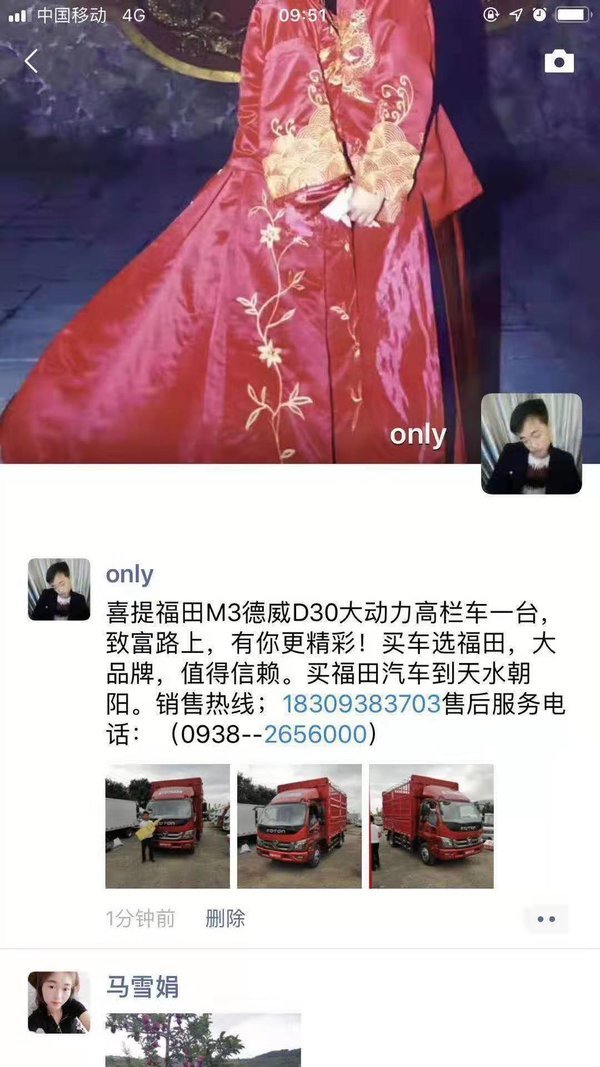
Task: Delete this post via 删除
Action: pos(225,918)
